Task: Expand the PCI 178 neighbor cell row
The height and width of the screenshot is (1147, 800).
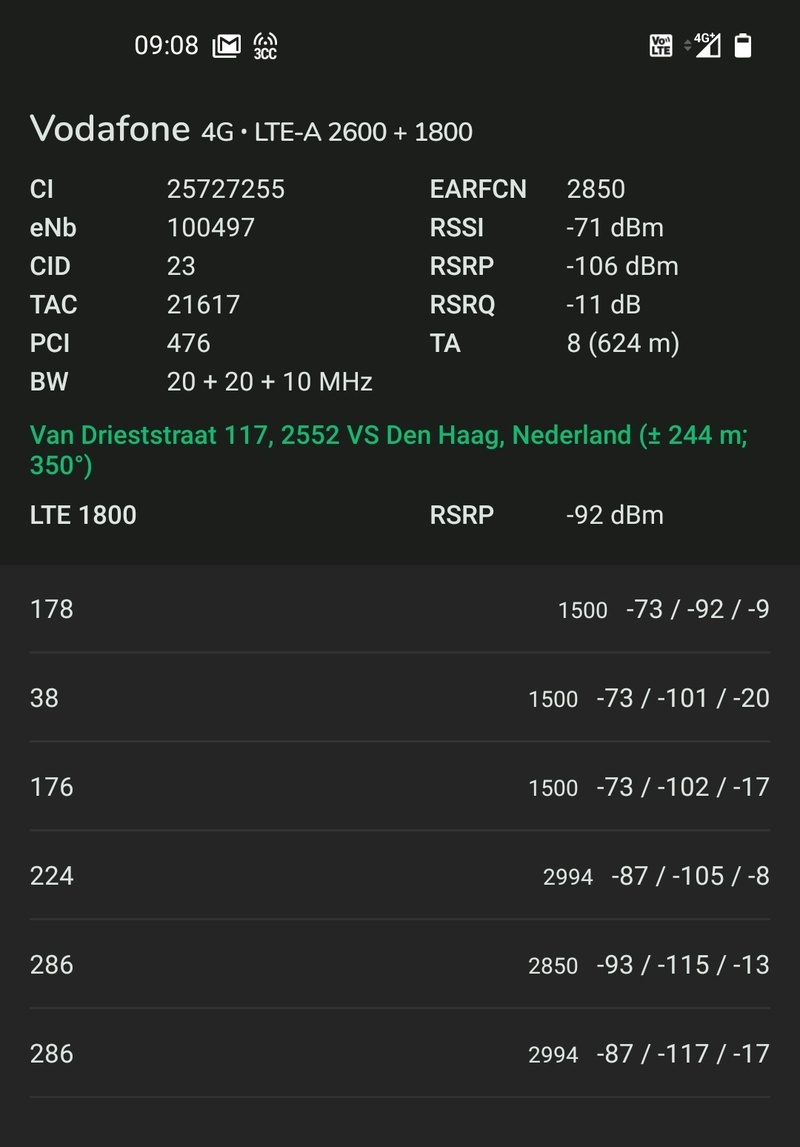Action: (400, 609)
